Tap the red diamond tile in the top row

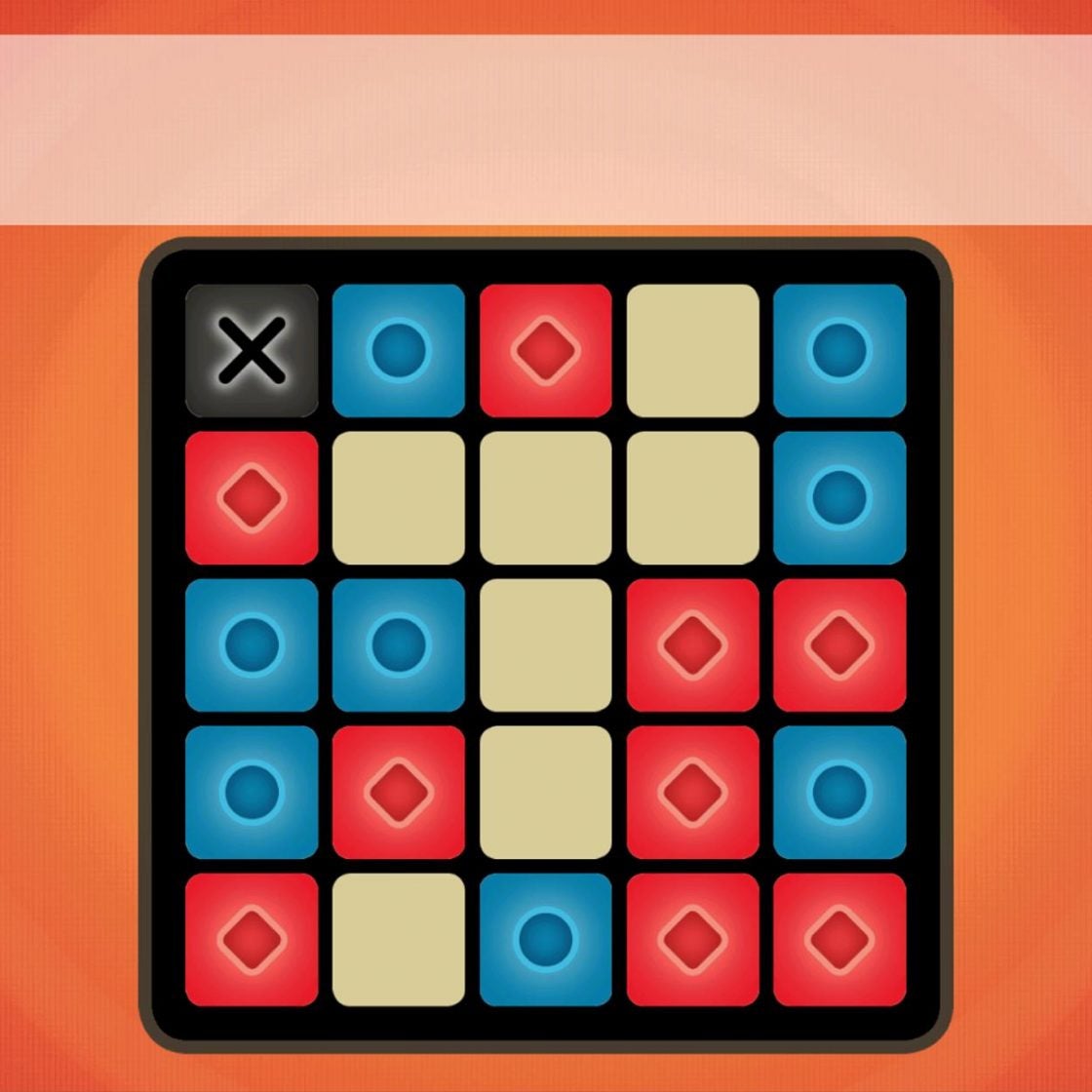[x=546, y=351]
